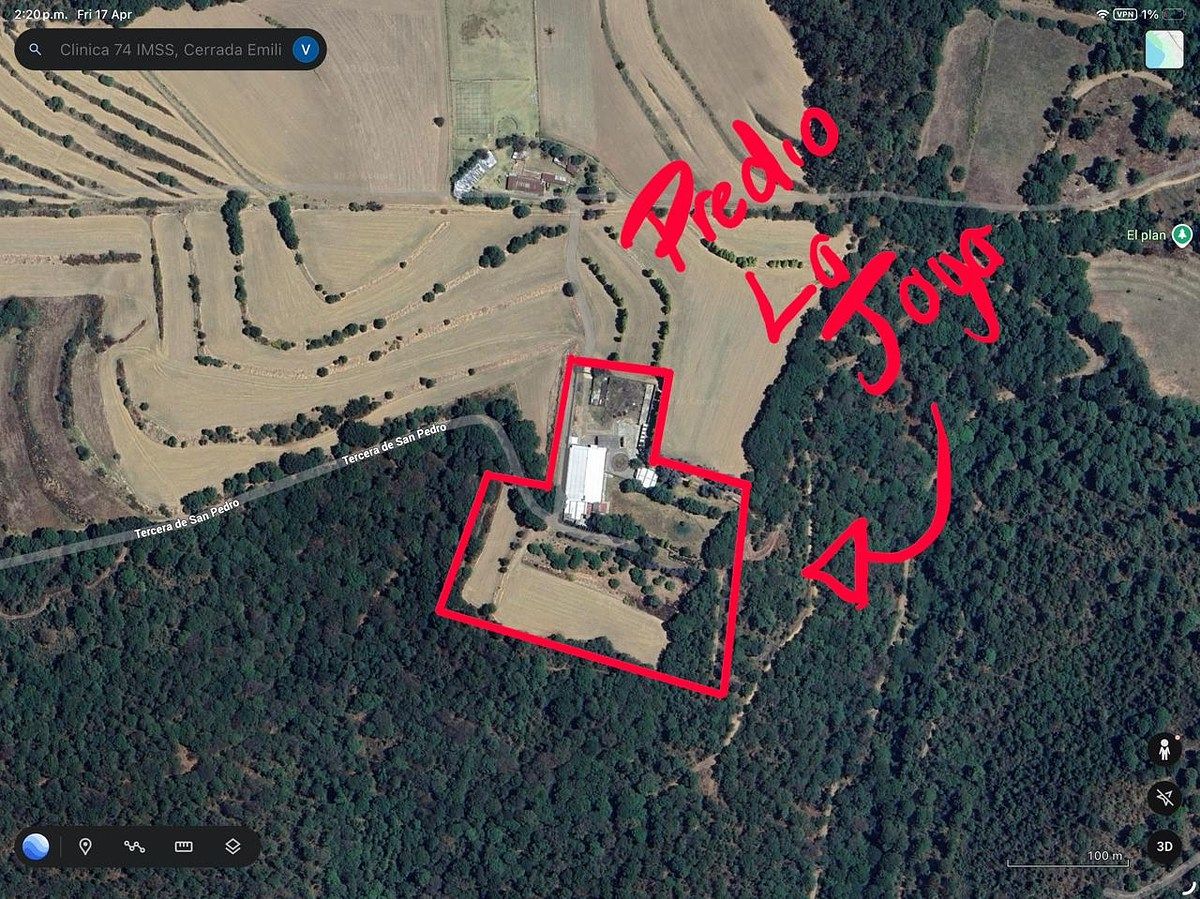The image size is (1200, 899).
Task: Activate the Street View pegman
Action: point(1164,748)
